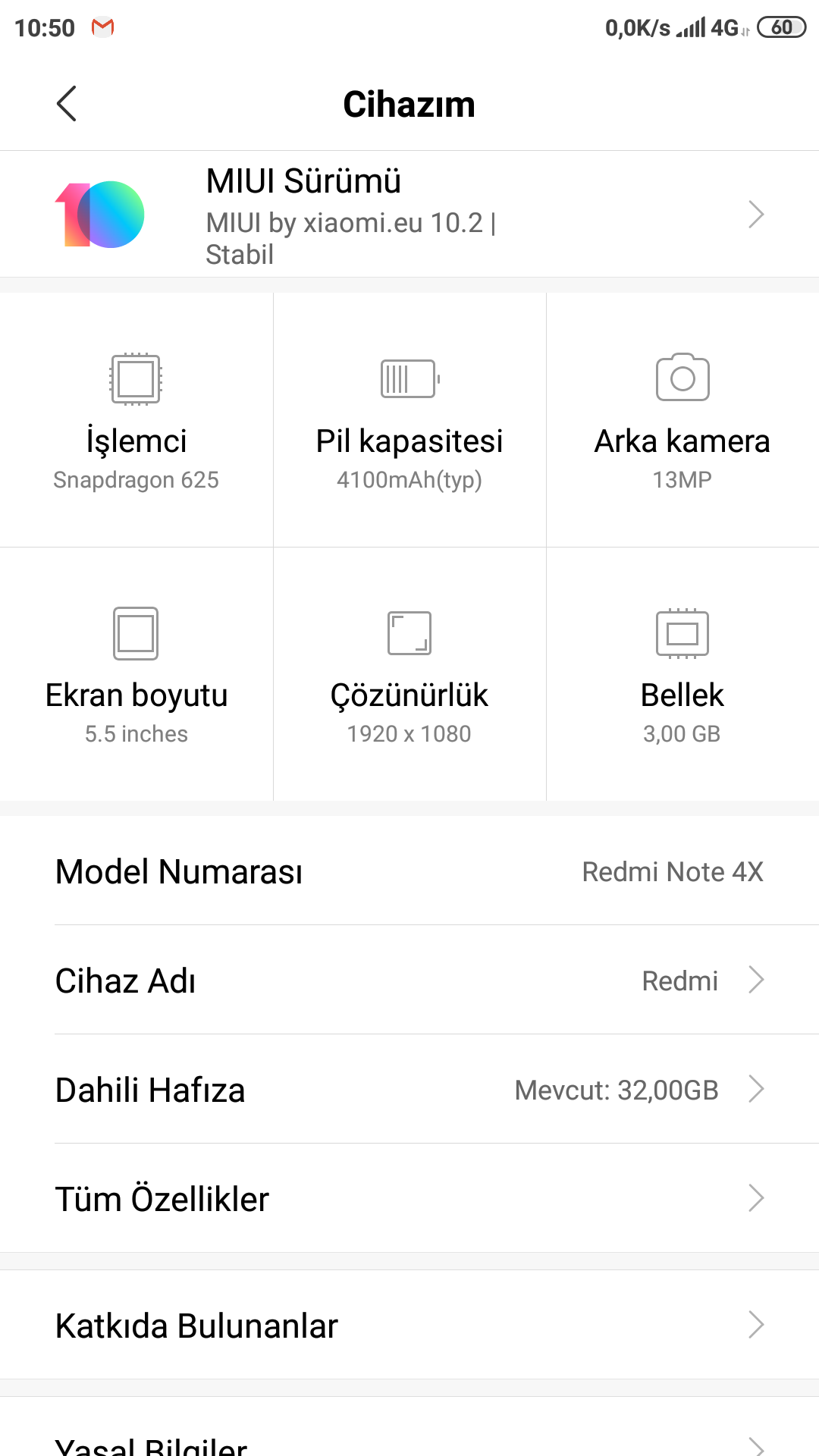Tap the İşlemci Snapdragon 625 tile
The height and width of the screenshot is (1456, 819).
point(136,420)
